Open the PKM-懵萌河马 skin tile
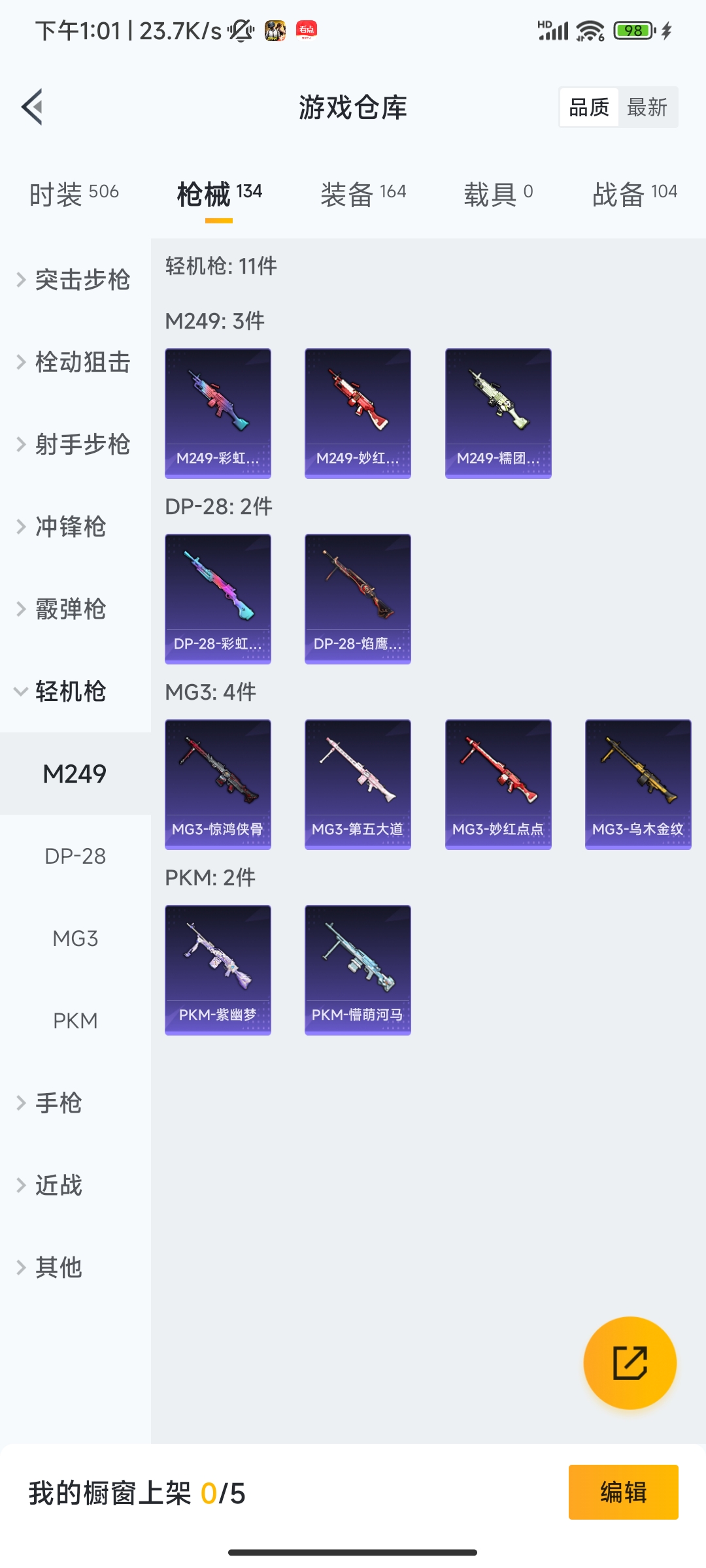Viewport: 706px width, 1568px height. pos(358,970)
